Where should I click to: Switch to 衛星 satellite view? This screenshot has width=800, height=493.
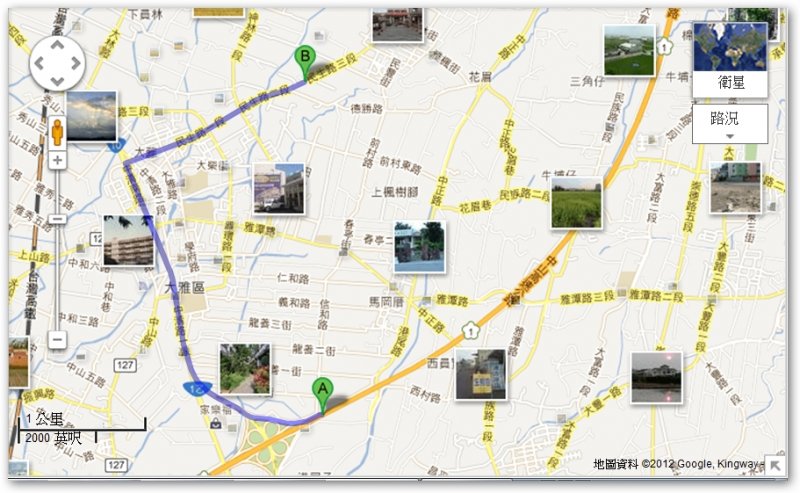tap(729, 60)
